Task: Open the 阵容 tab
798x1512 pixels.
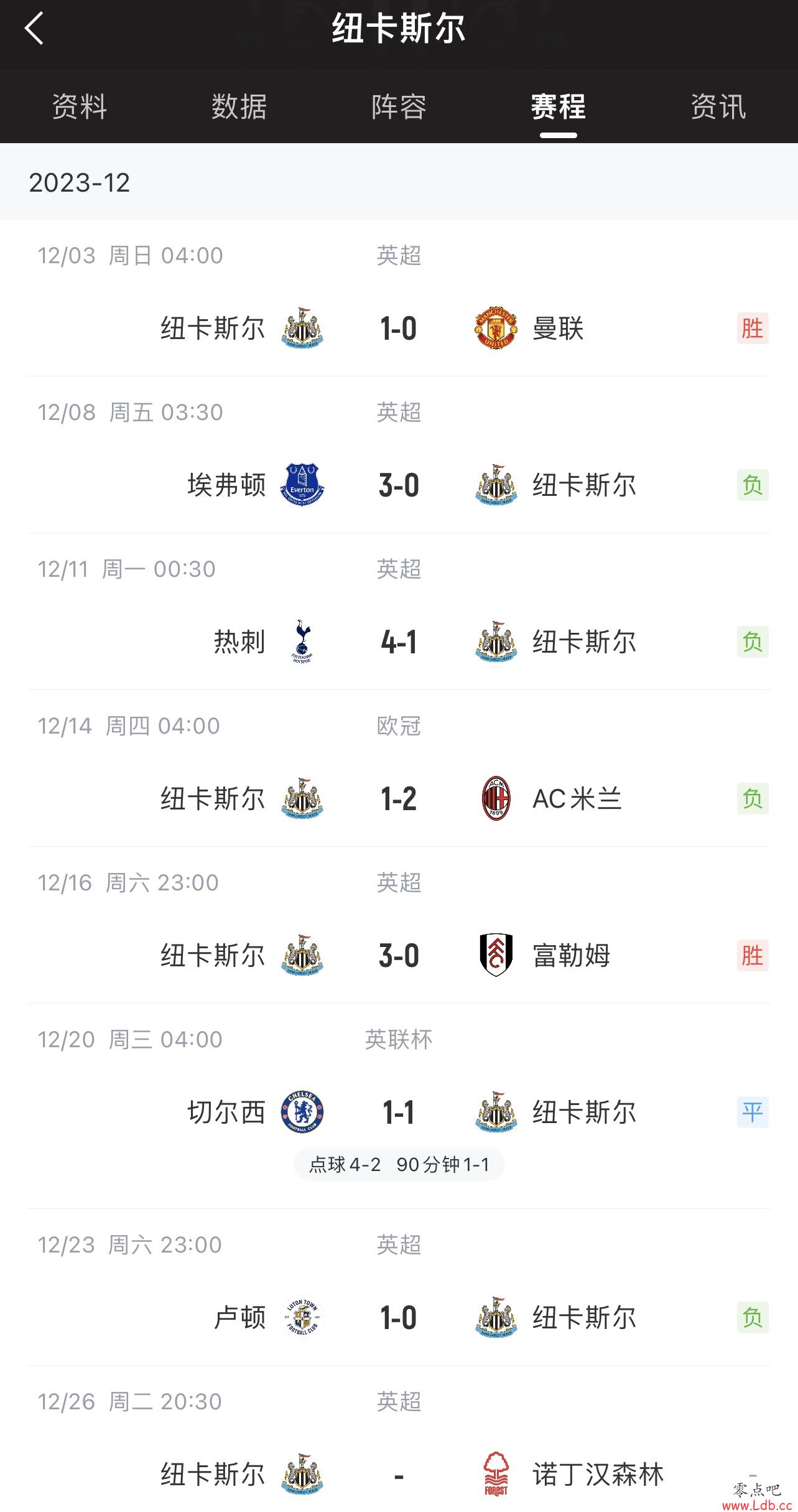Action: (x=399, y=106)
